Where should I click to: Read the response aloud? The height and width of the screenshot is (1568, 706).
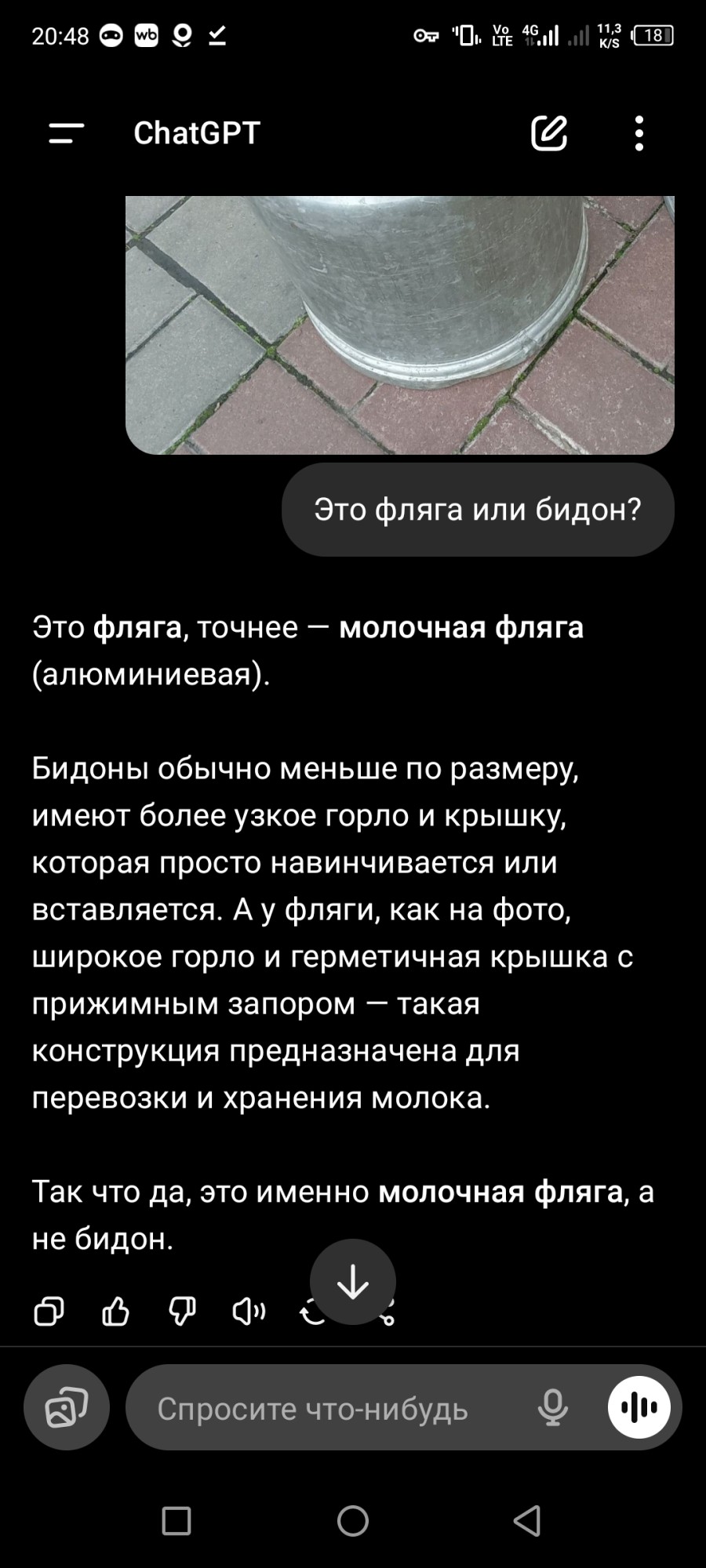click(249, 1311)
